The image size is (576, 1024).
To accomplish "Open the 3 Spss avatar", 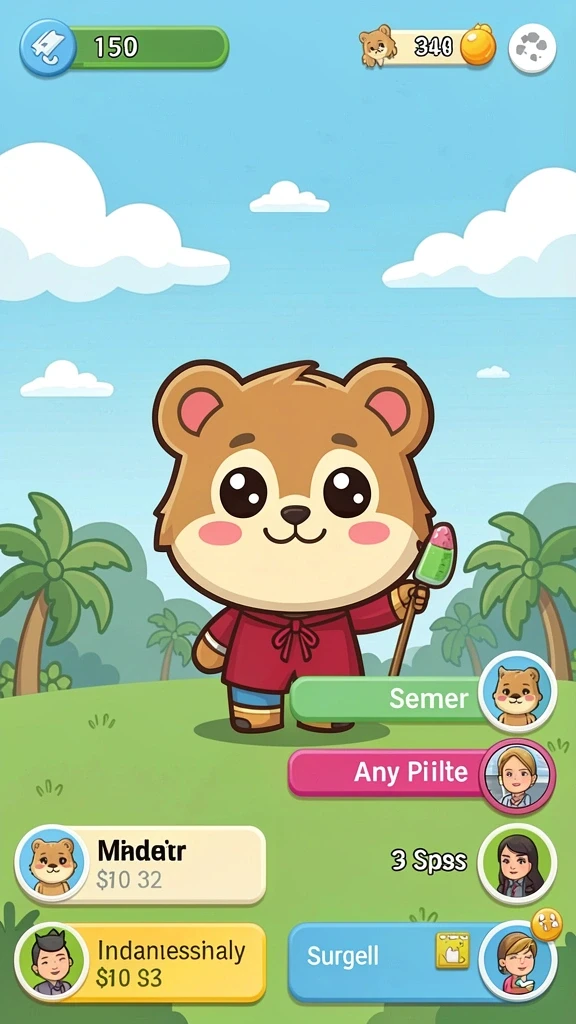I will coord(517,863).
